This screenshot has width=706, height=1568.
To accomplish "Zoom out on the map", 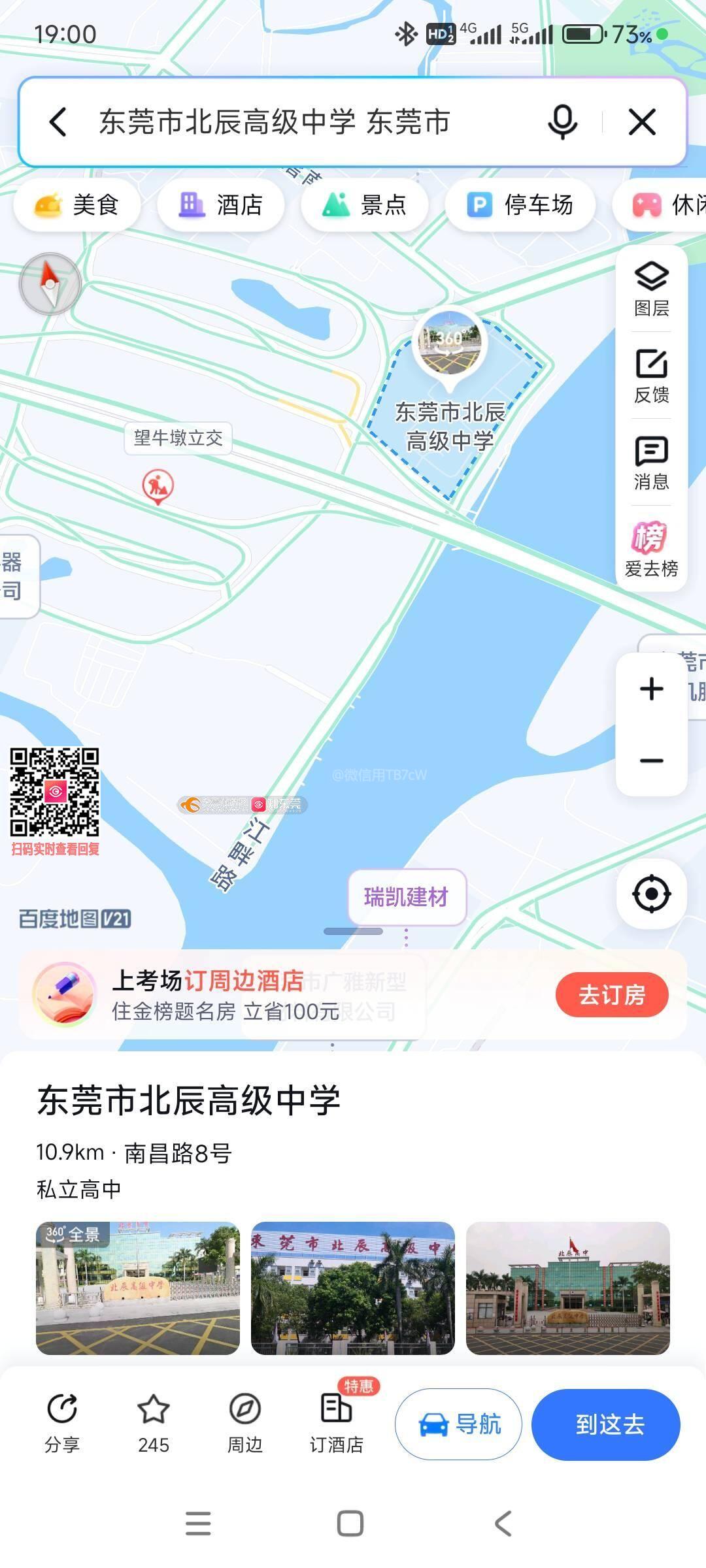I will pos(651,760).
